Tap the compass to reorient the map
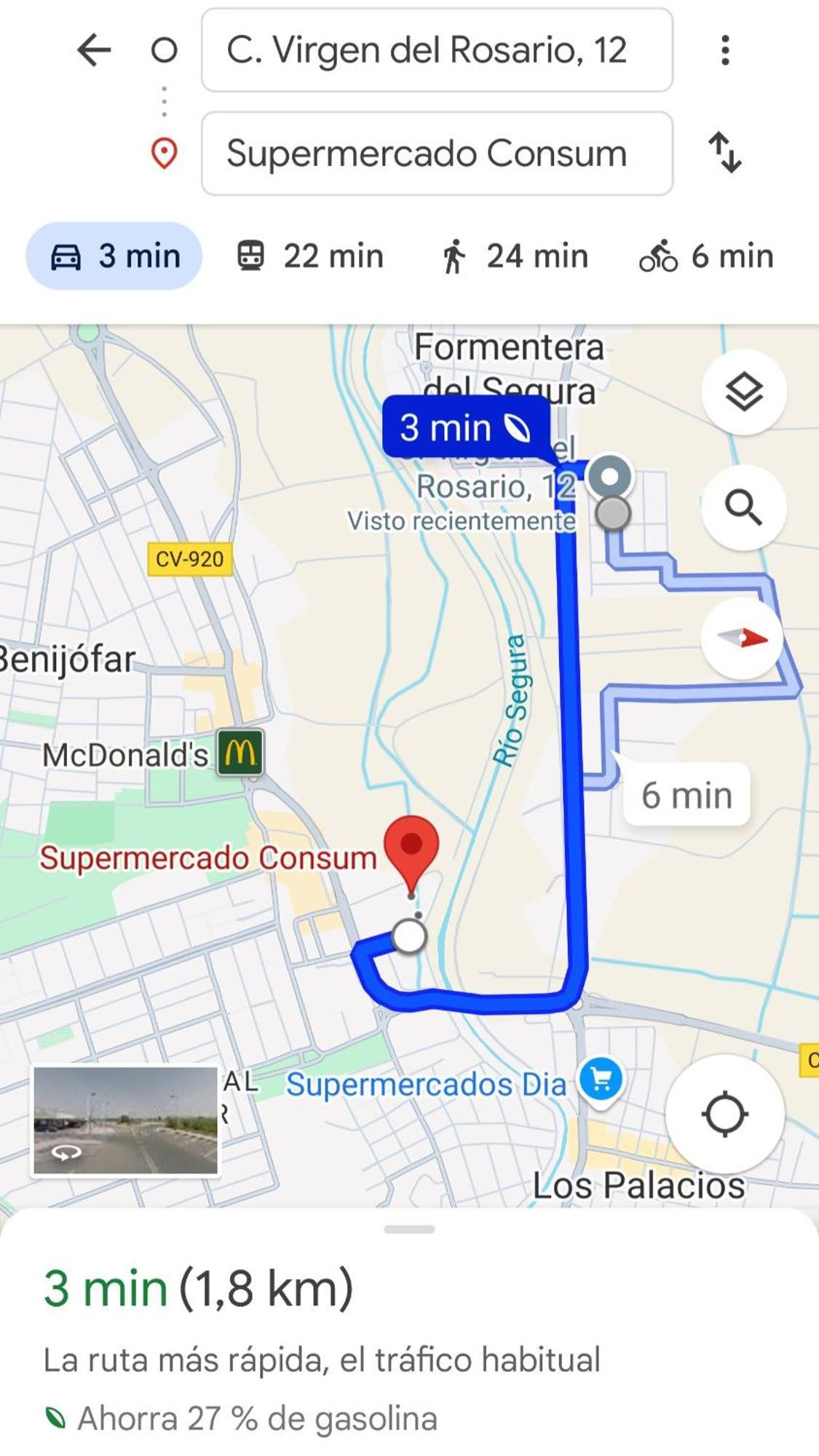 pos(743,638)
